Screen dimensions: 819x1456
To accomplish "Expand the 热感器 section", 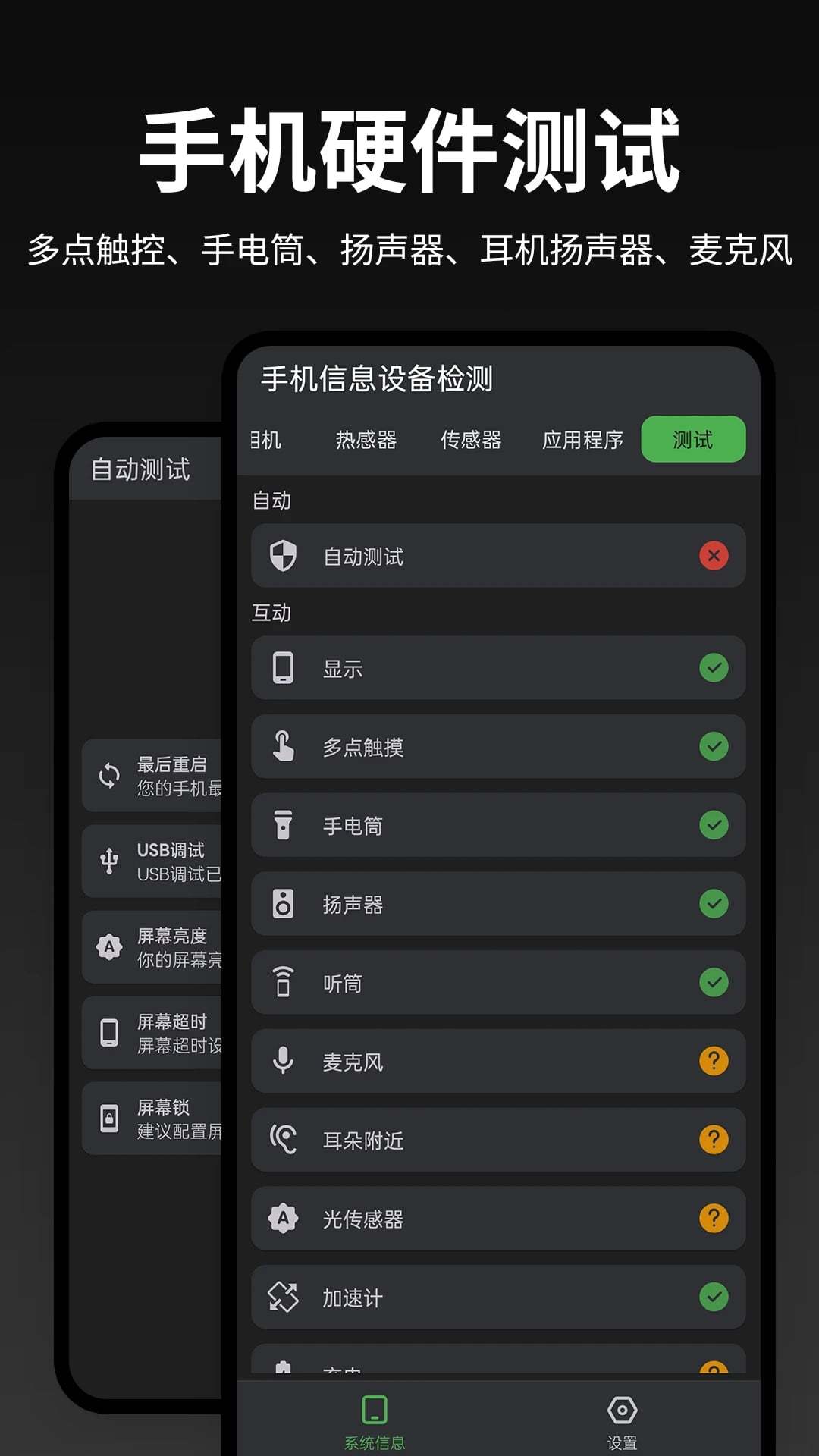I will [x=366, y=439].
